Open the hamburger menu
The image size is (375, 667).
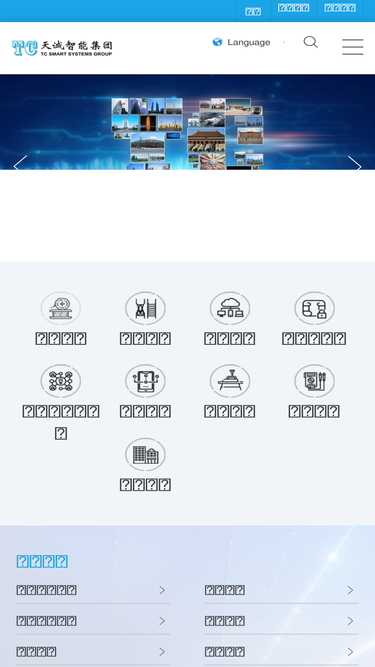tap(352, 47)
